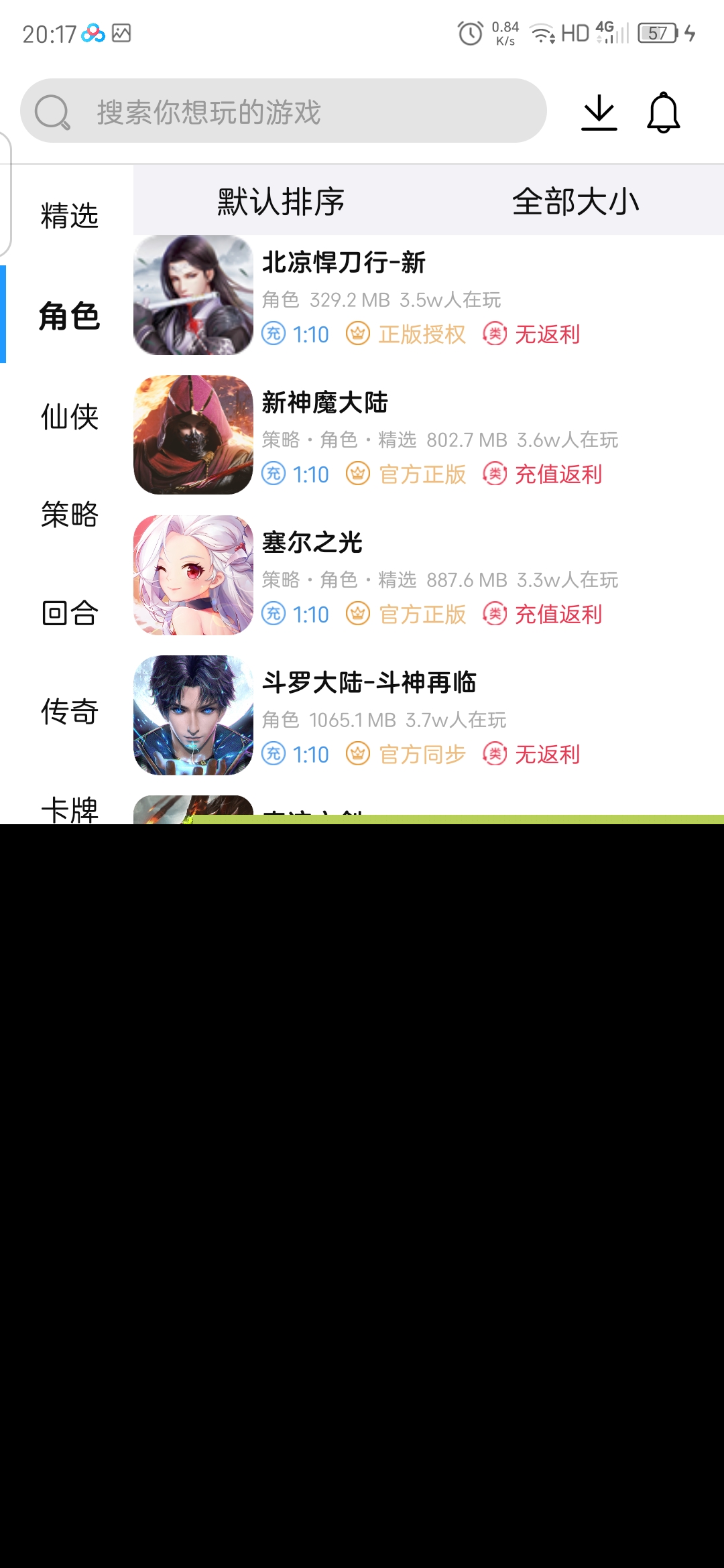724x1568 pixels.
Task: Expand the 全部大小 size filter
Action: coord(576,201)
